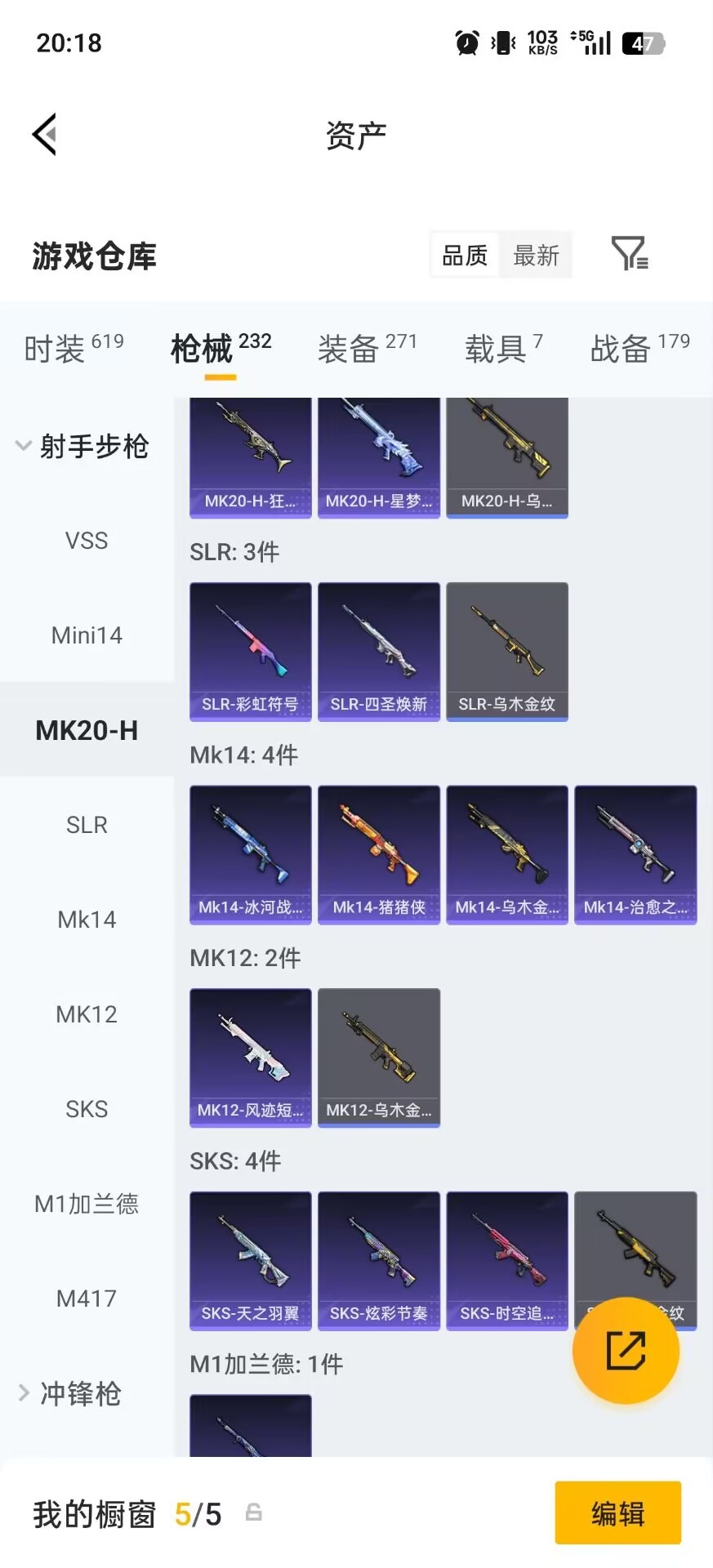Enable the 最新 sorting option

click(x=536, y=255)
